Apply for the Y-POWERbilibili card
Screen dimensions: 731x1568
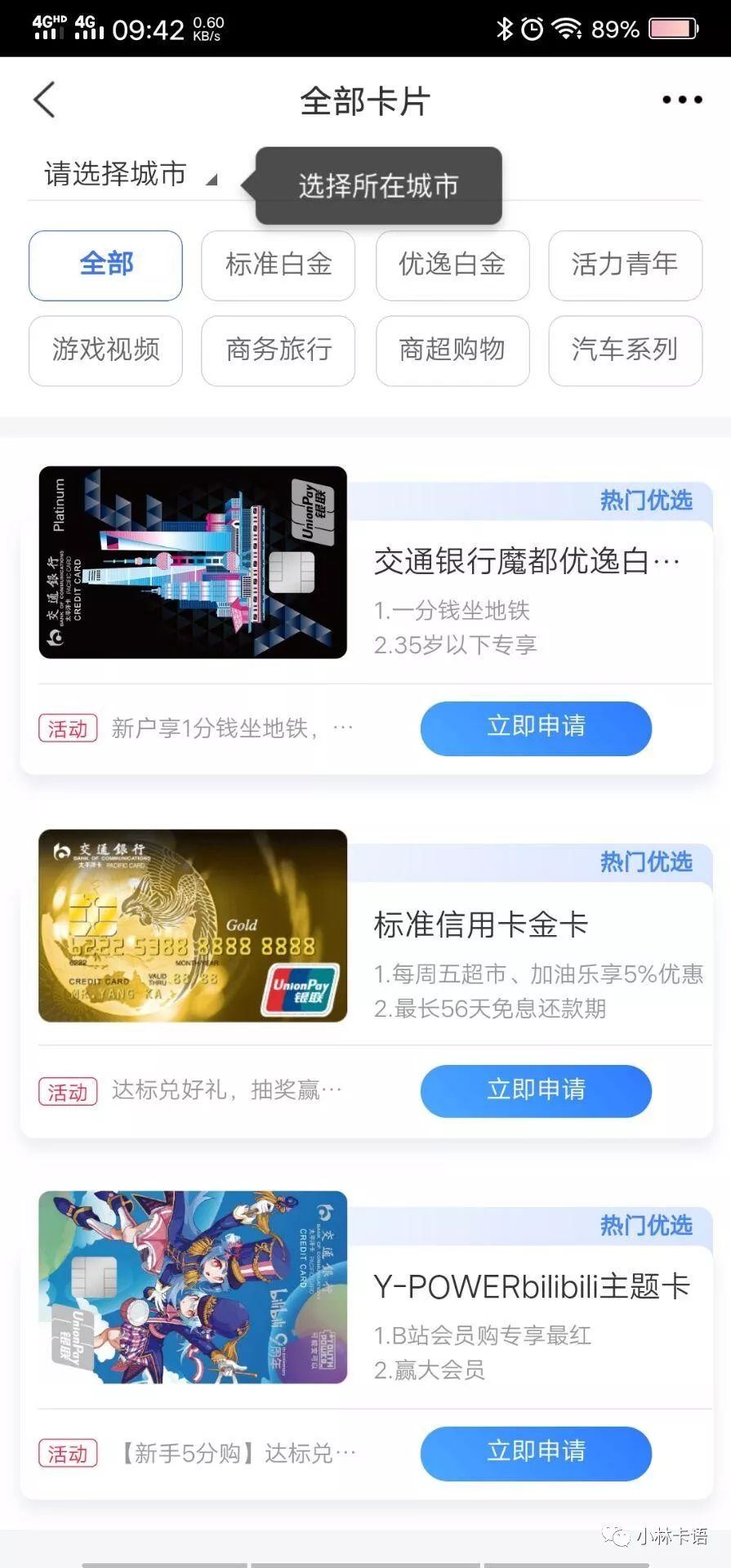click(535, 1454)
